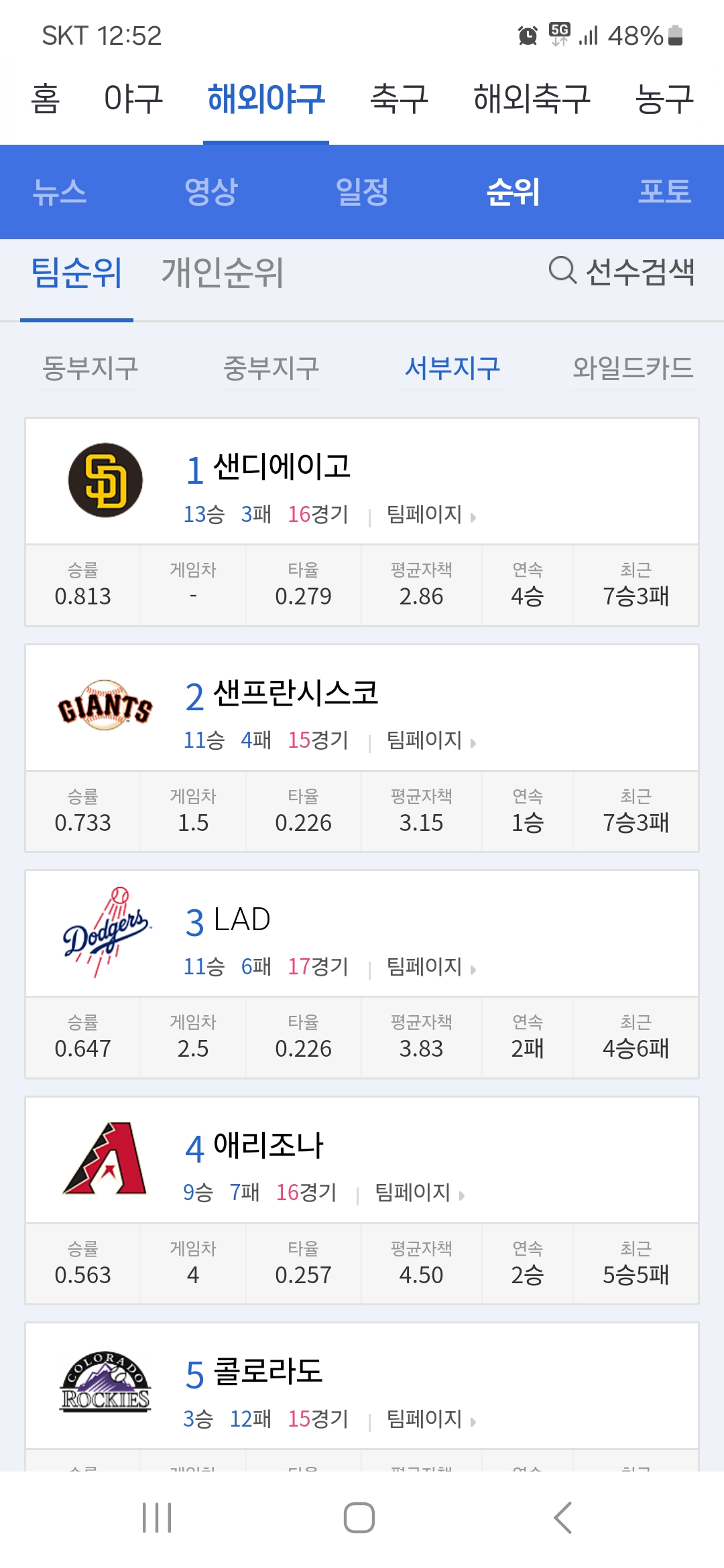Switch to 개인순위 rankings
The image size is (724, 1568).
(223, 273)
